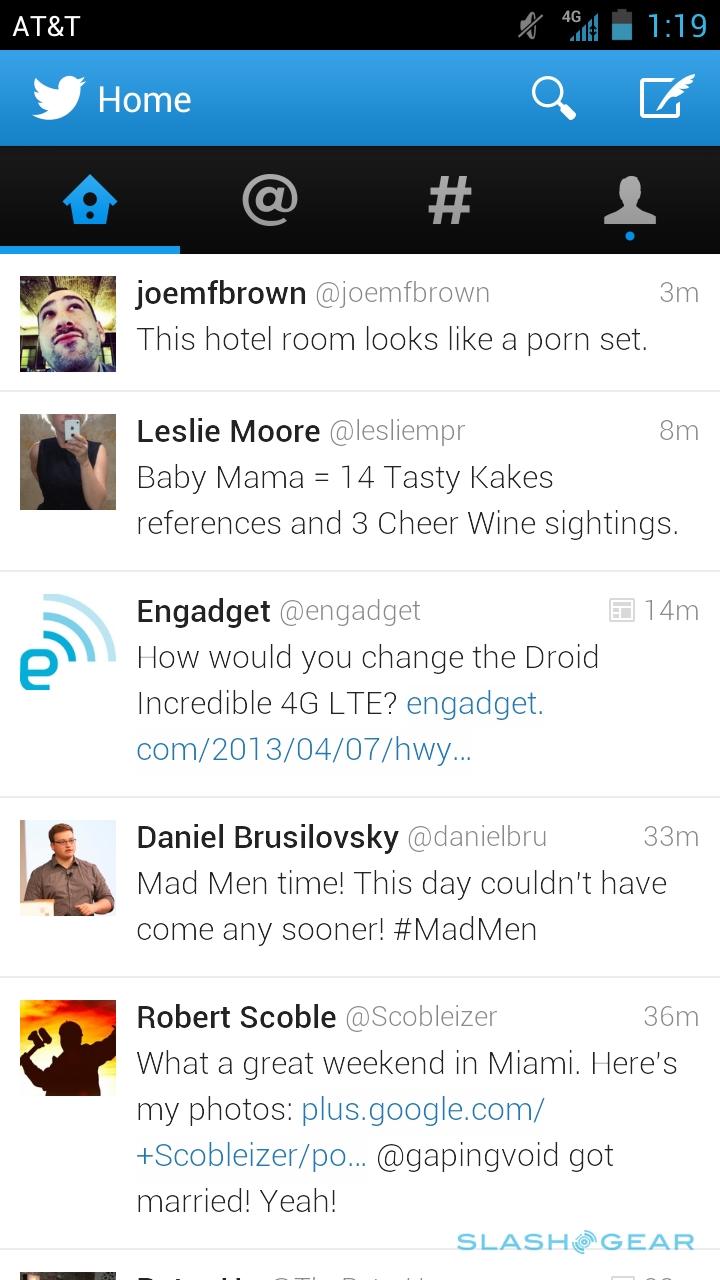This screenshot has height=1280, width=720.
Task: Tap the Twitter bird Home logo
Action: tap(60, 99)
